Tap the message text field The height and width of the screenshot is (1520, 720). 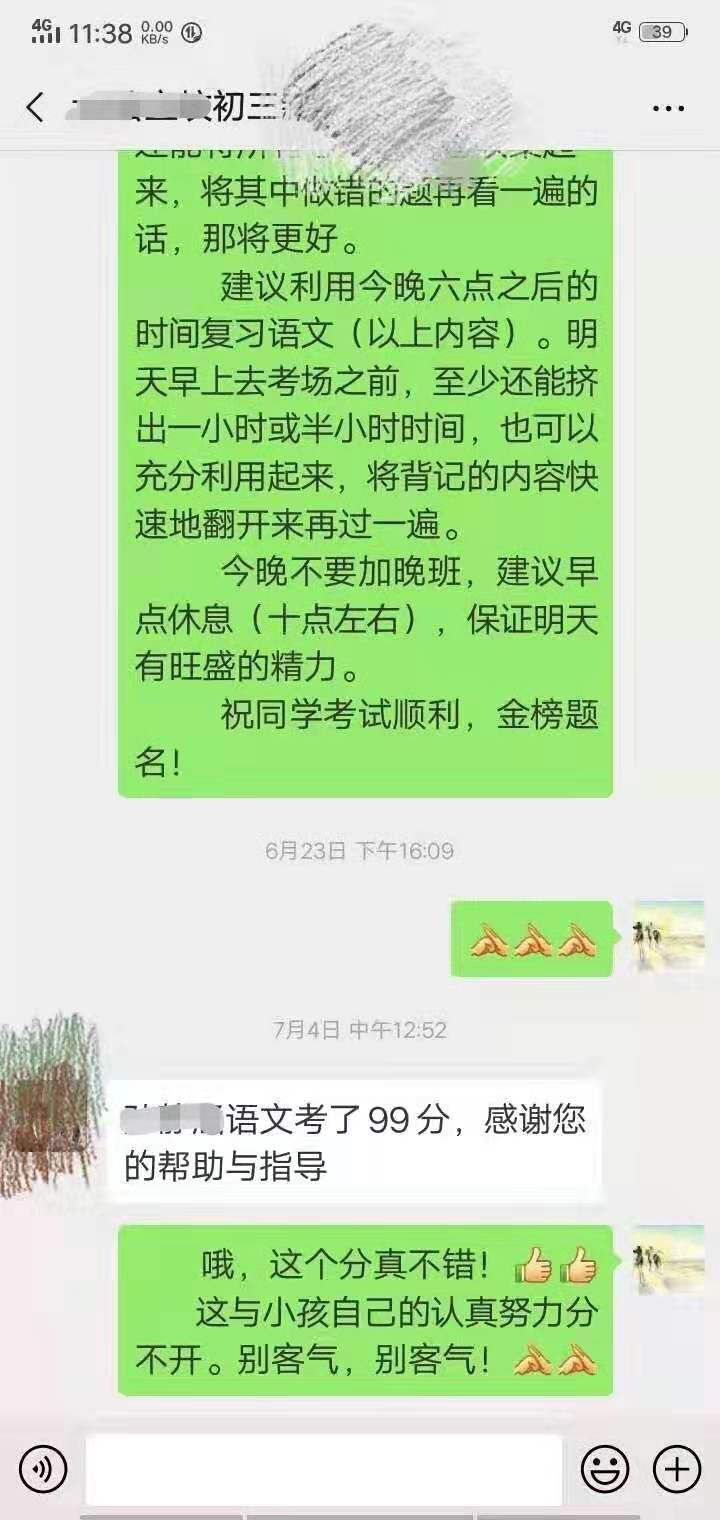[323, 1469]
